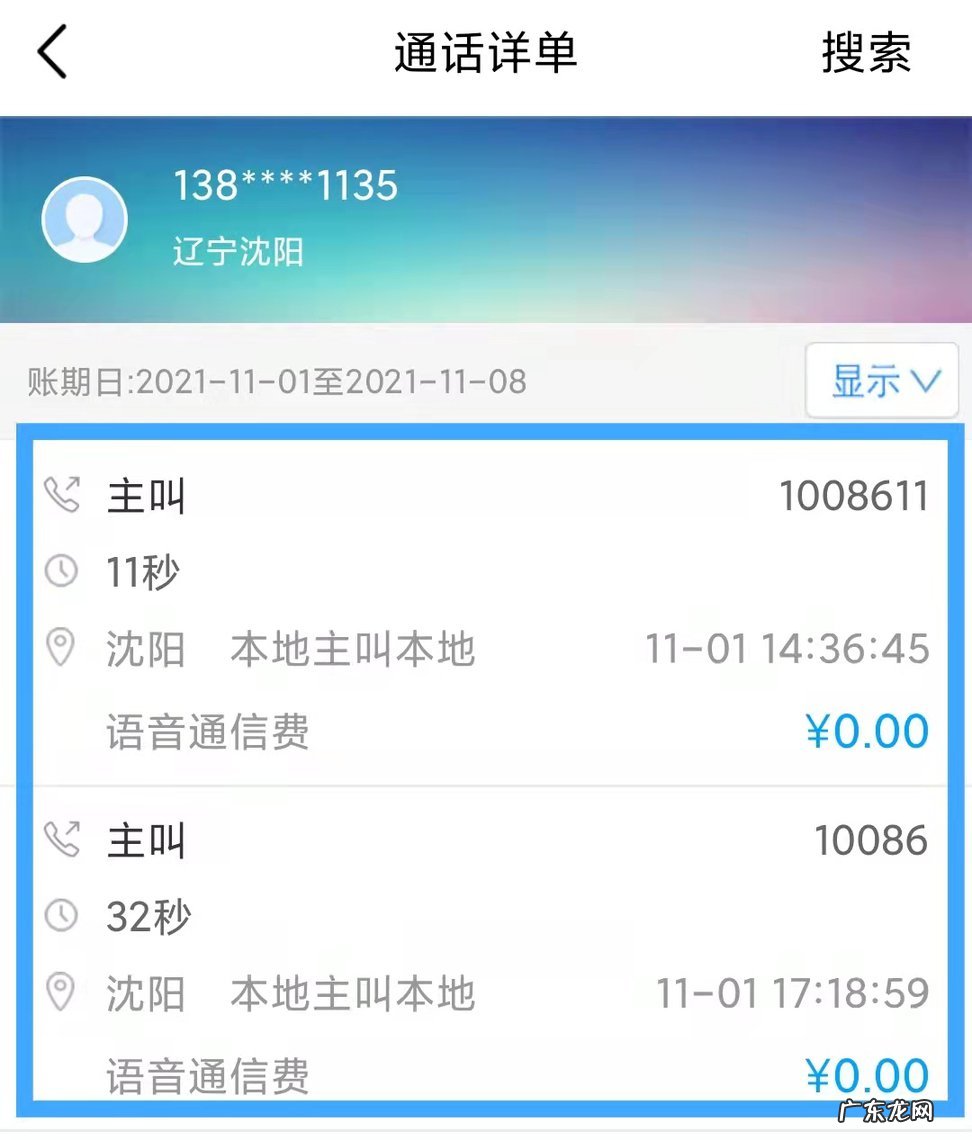Tap the called number 1008611
Screen dimensions: 972x1140
pos(855,493)
